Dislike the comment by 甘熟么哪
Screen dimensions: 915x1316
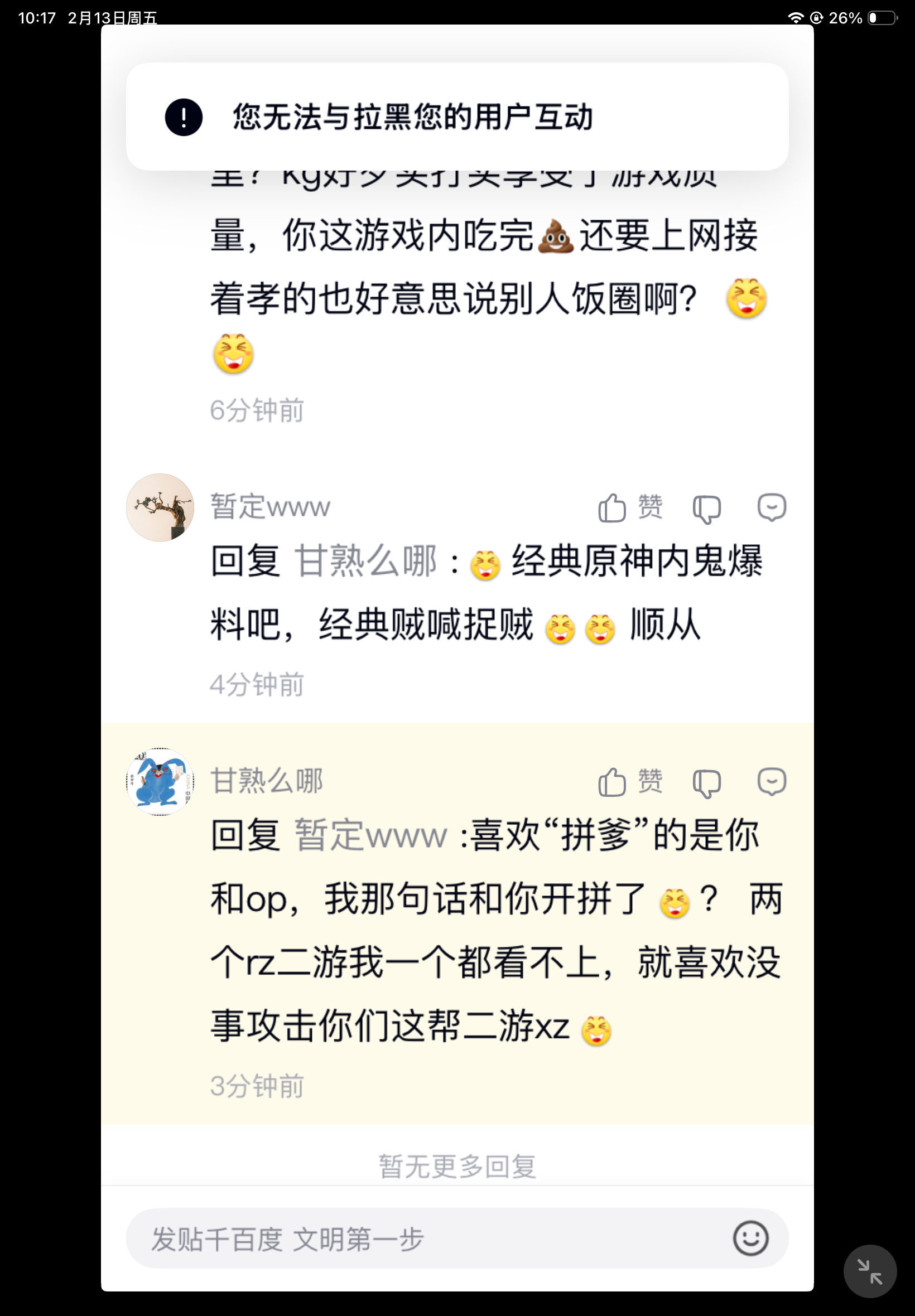coord(706,783)
